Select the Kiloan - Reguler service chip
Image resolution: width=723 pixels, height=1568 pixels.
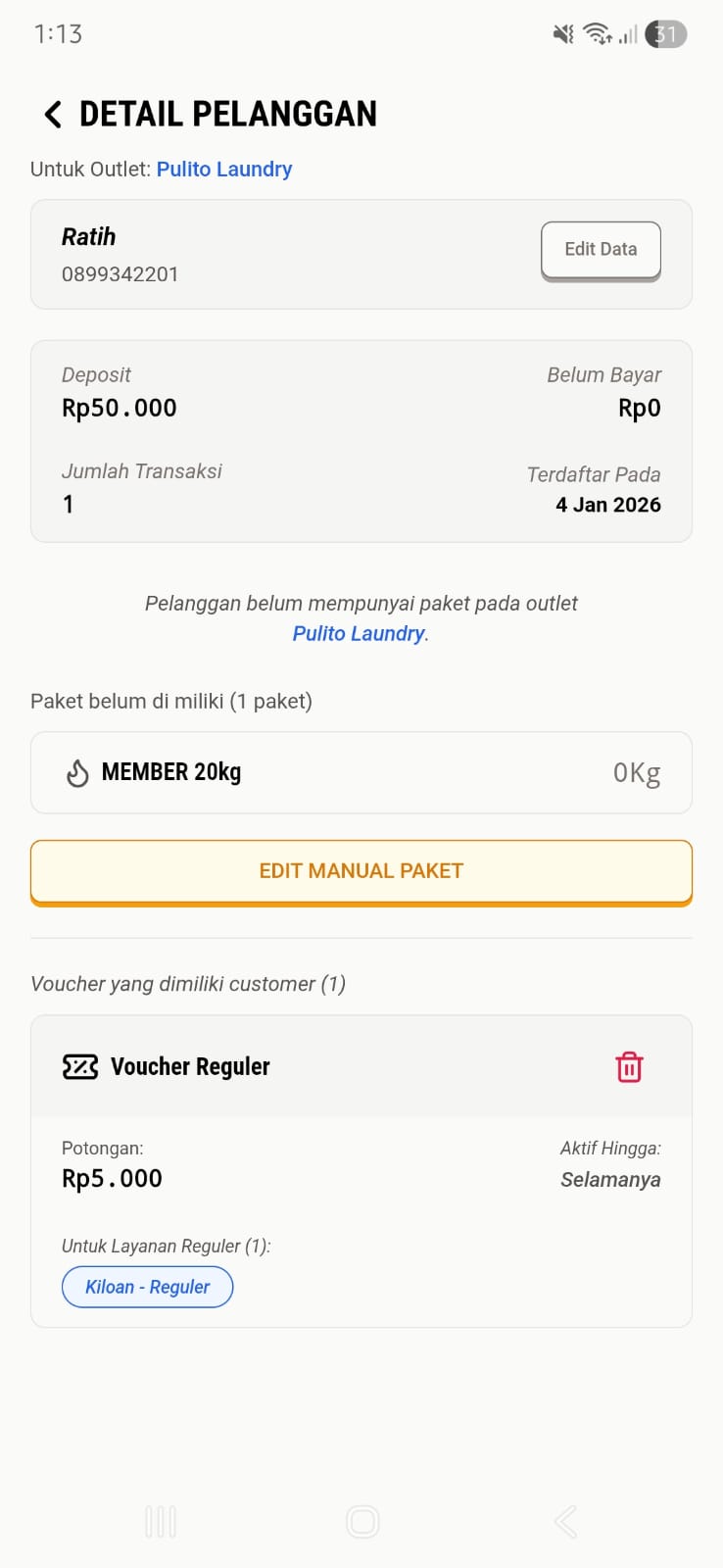coord(147,1286)
